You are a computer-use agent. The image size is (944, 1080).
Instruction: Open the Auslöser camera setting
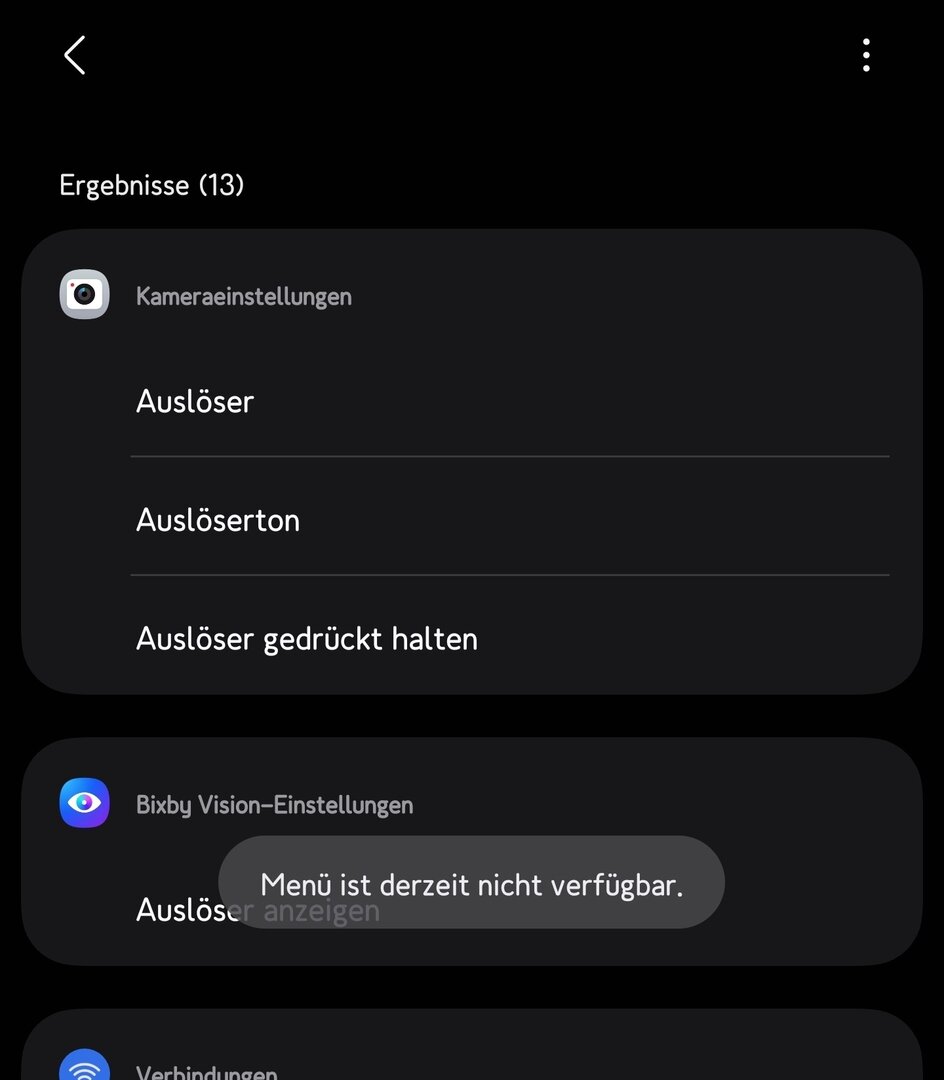(x=195, y=402)
